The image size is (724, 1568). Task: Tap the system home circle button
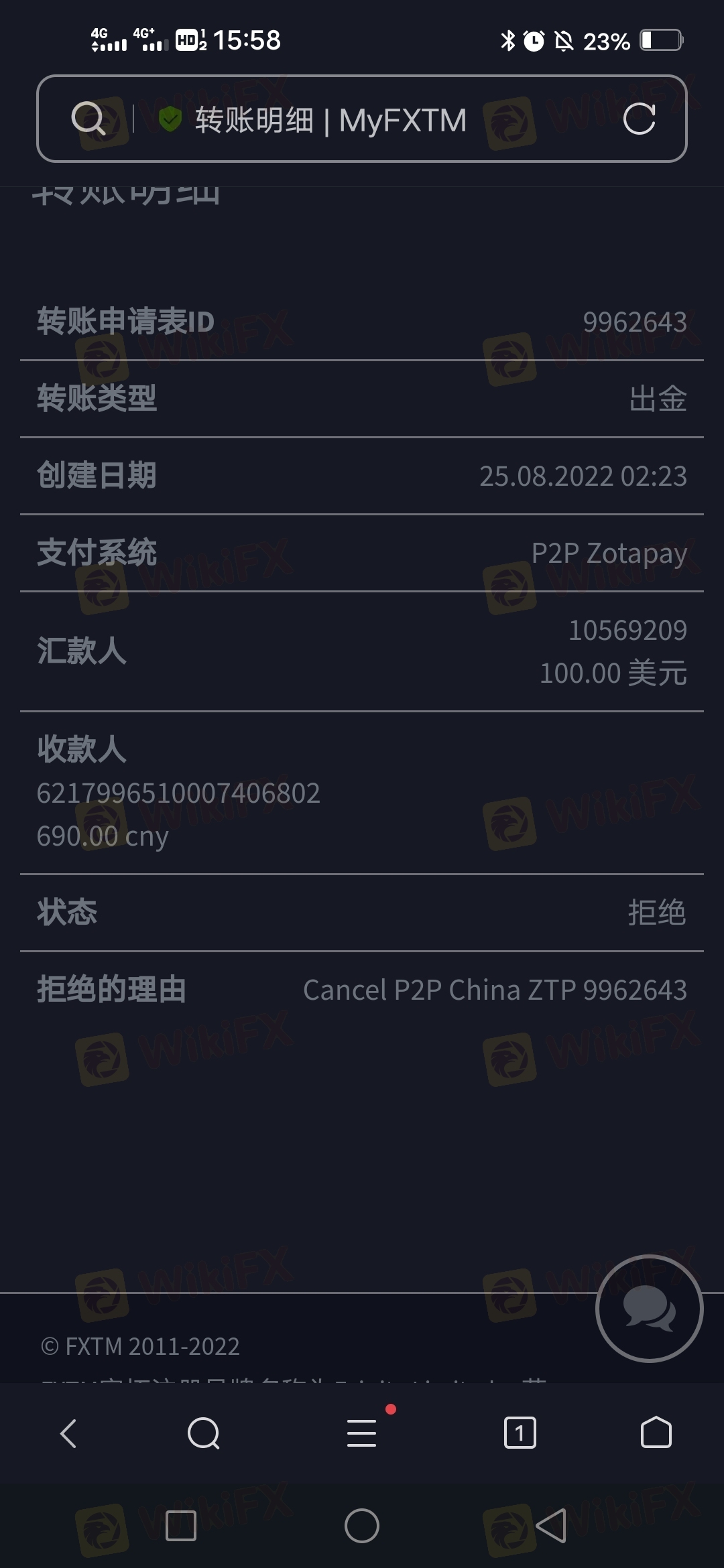click(362, 1526)
